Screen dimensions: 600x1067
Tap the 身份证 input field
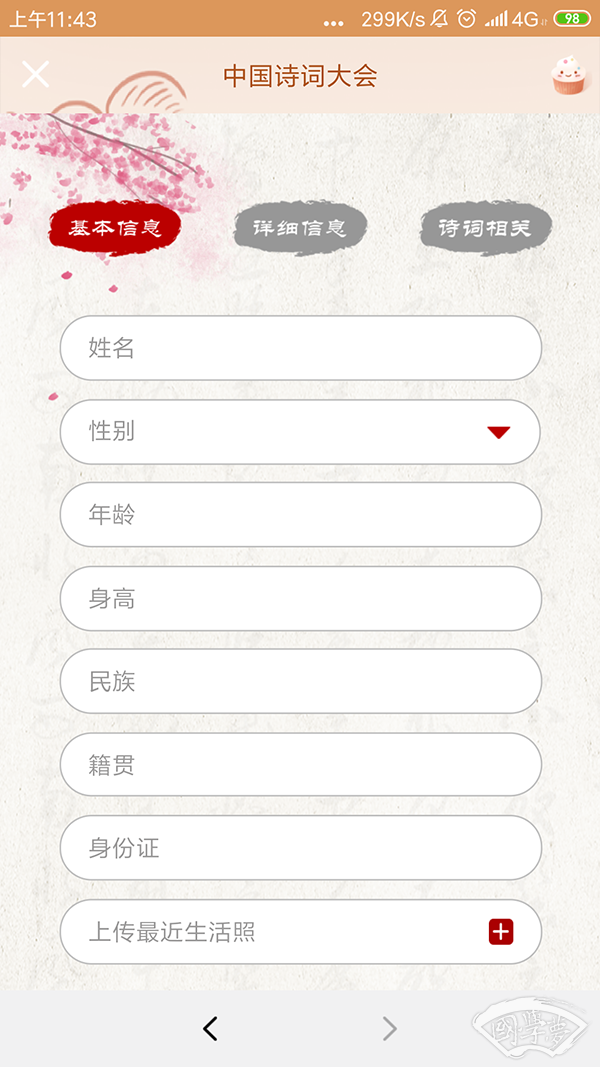(x=300, y=849)
